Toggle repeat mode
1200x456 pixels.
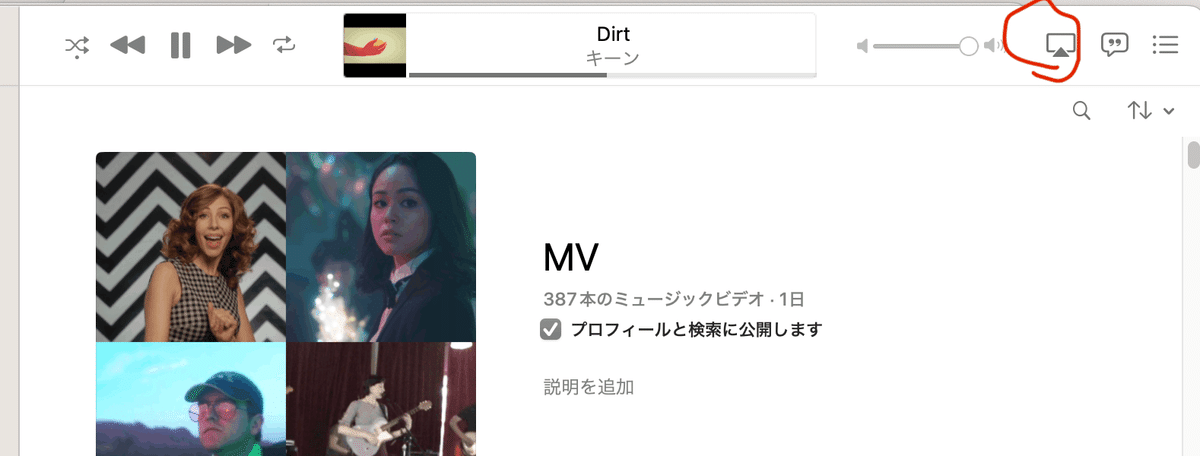click(x=285, y=45)
